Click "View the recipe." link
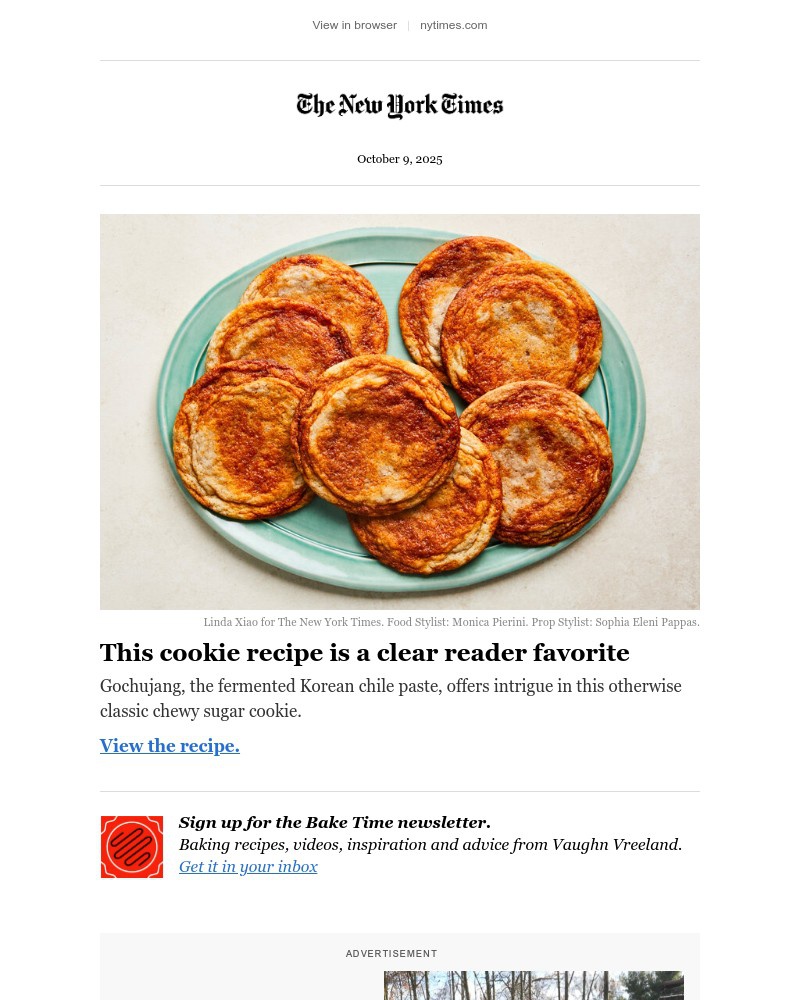Viewport: 800px width, 1000px height. click(x=169, y=746)
